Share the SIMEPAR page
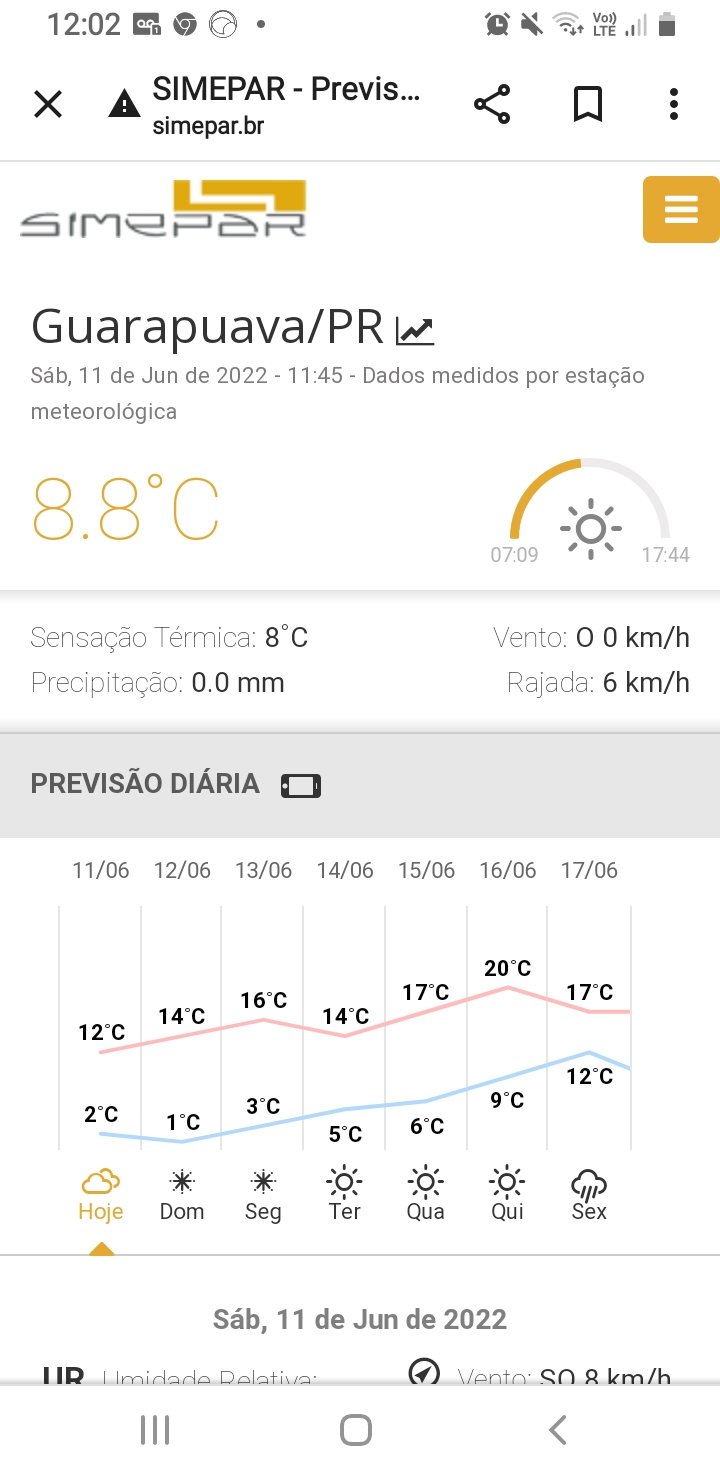 tap(491, 104)
